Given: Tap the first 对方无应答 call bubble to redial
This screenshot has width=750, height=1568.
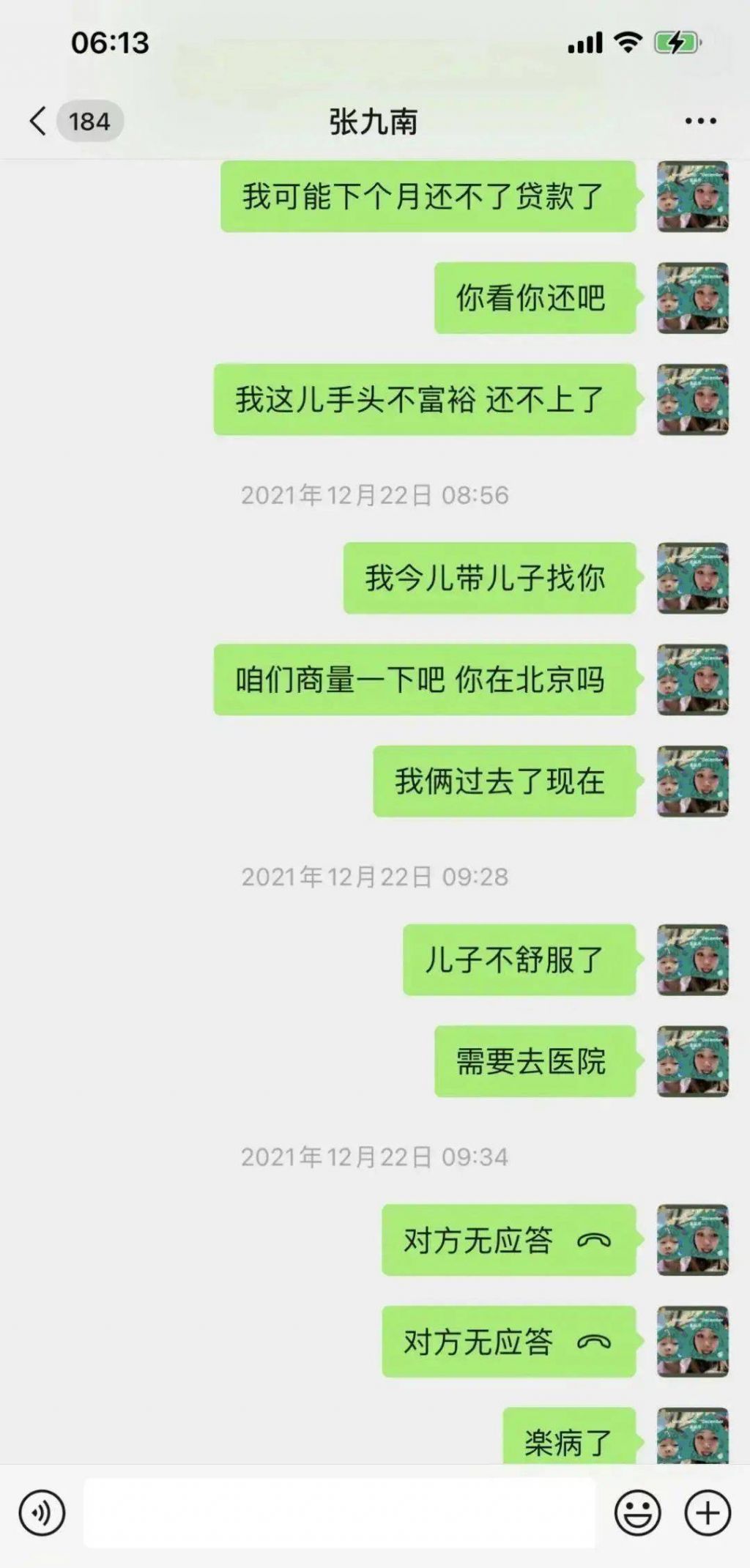Looking at the screenshot, I should click(x=508, y=1240).
